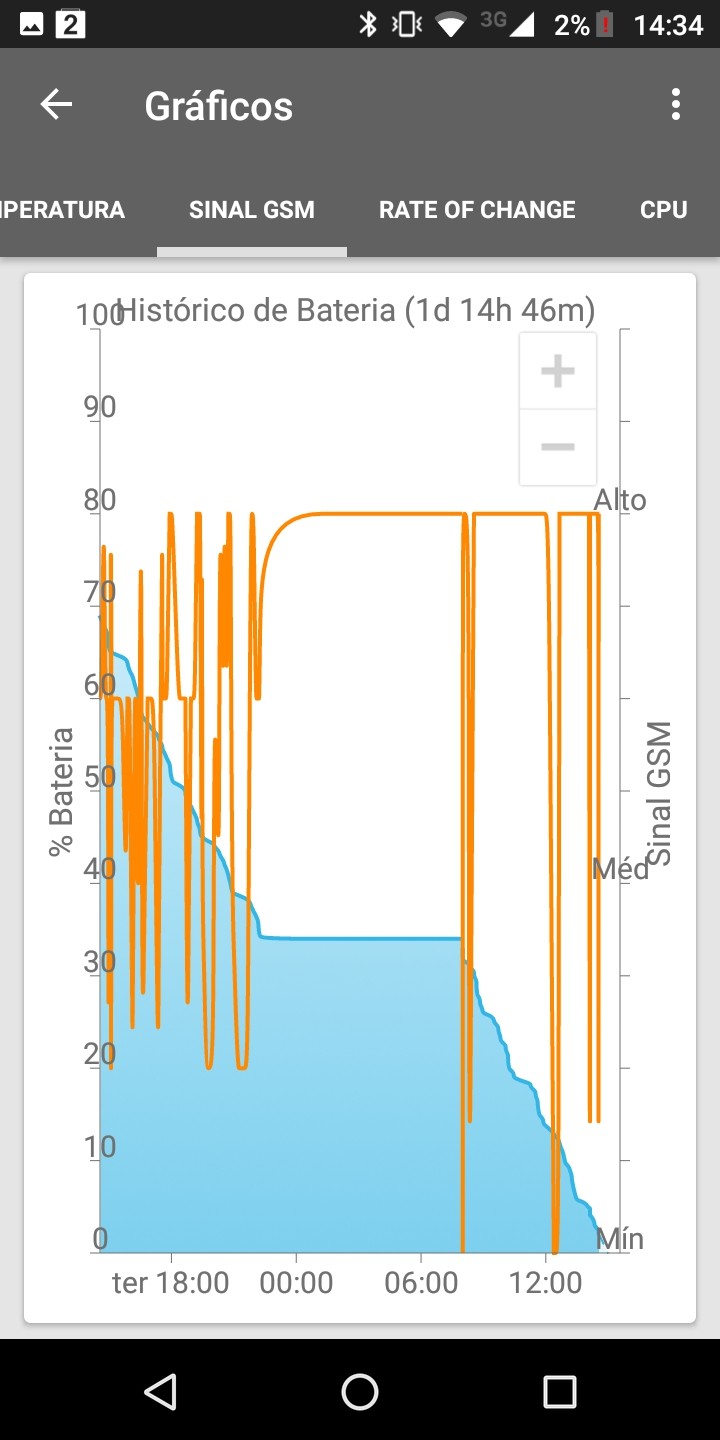The height and width of the screenshot is (1440, 720).
Task: Tap the system home button
Action: coord(360,1391)
